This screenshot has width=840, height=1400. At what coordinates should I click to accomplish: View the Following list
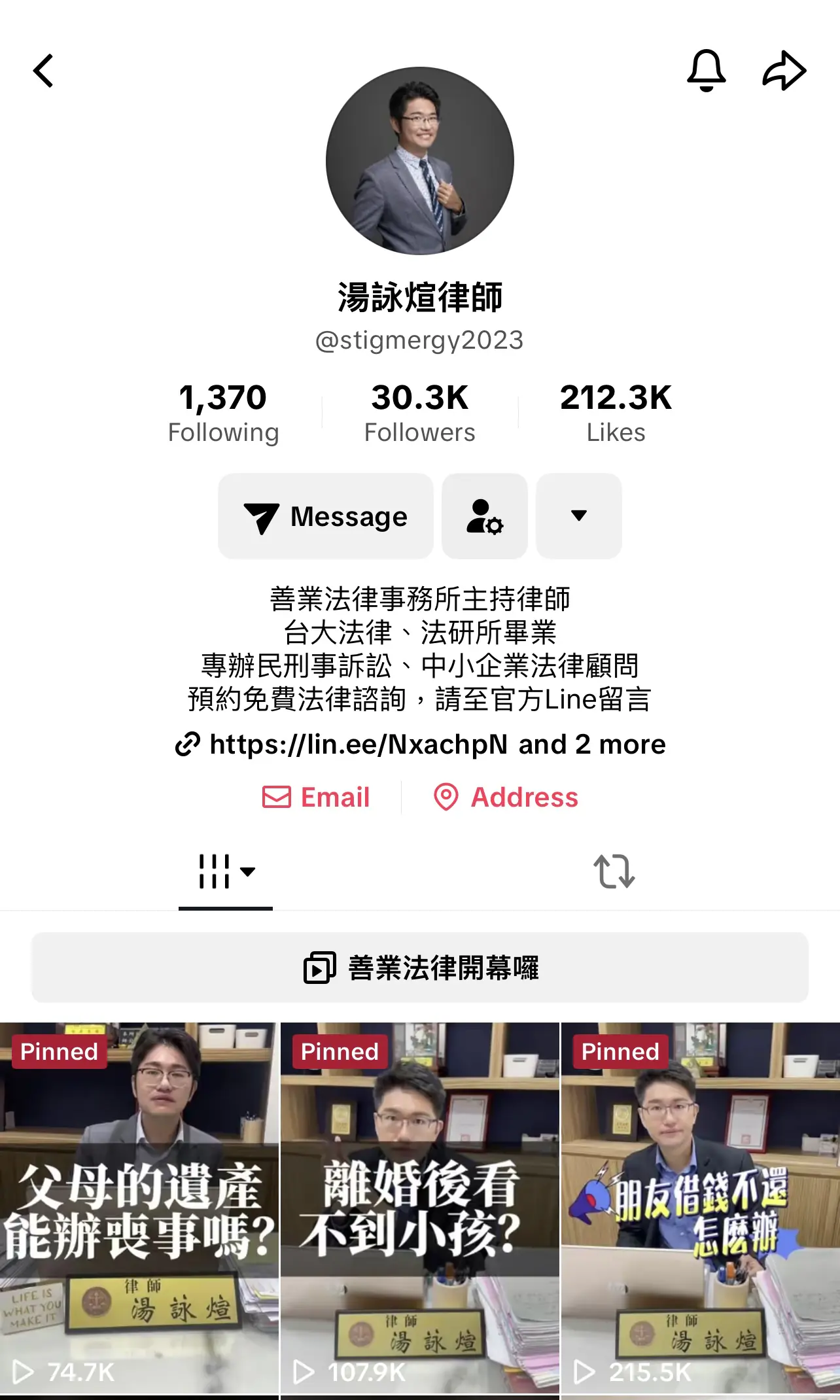[x=223, y=413]
